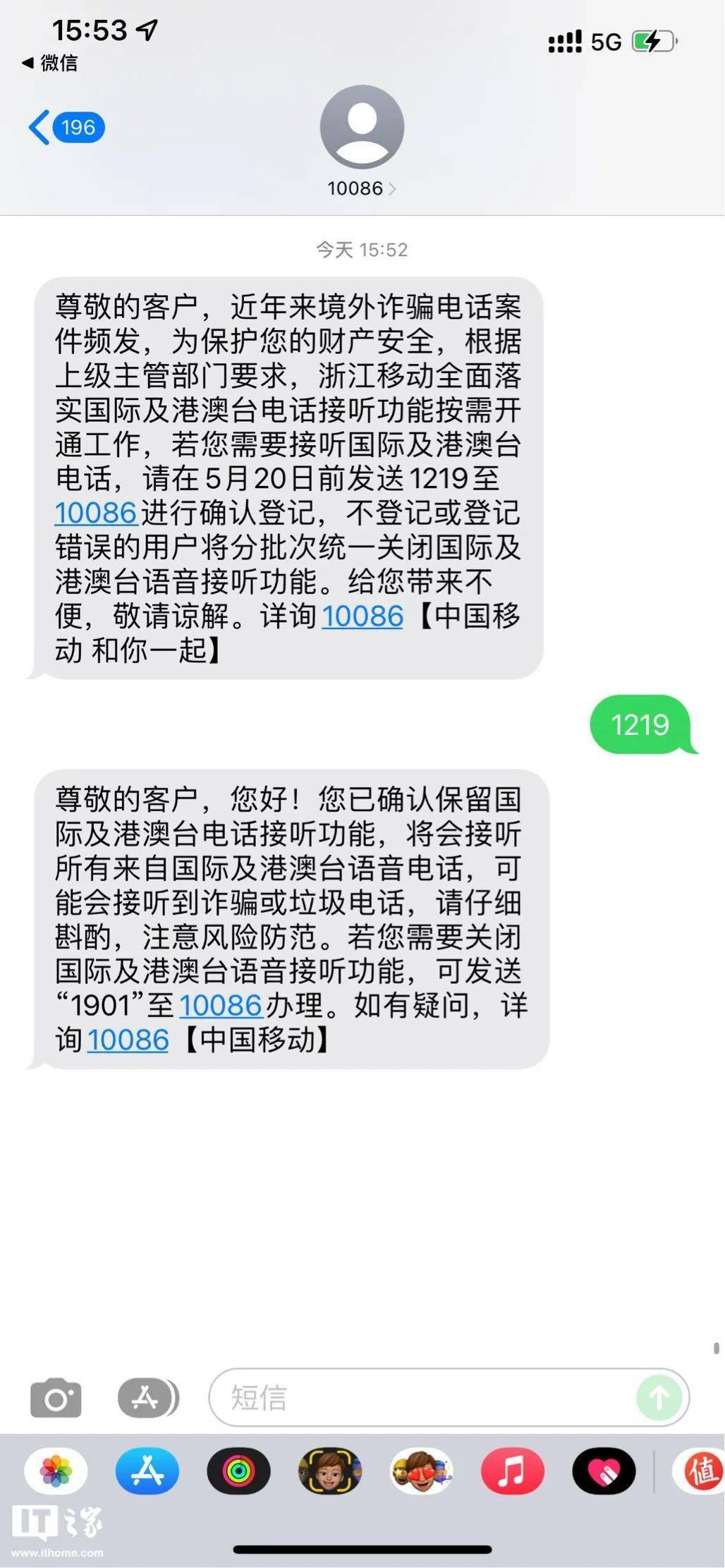Open Memoji stickers in the app strip
The width and height of the screenshot is (725, 1568).
click(x=421, y=1471)
